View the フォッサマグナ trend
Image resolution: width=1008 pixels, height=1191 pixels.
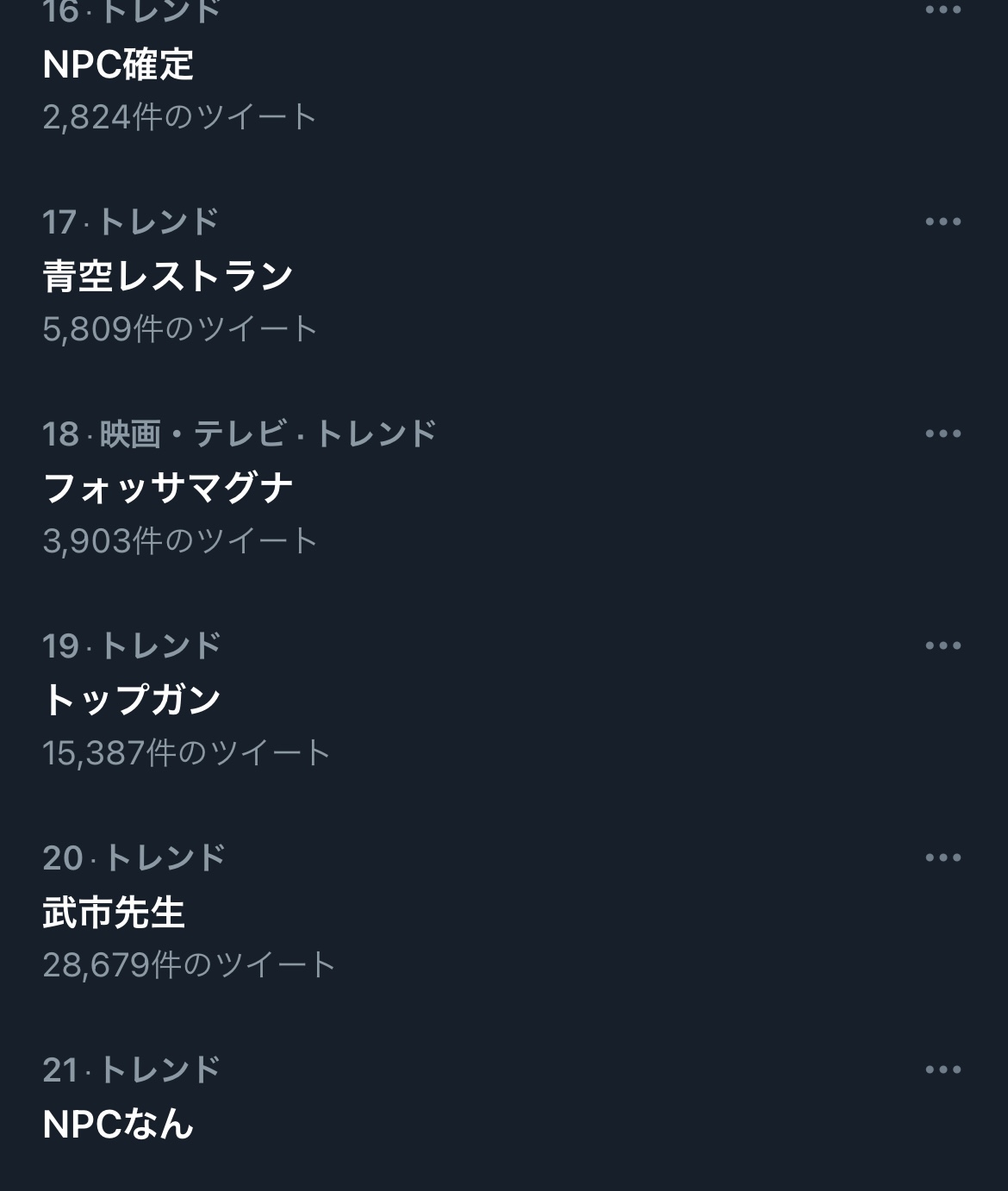168,488
